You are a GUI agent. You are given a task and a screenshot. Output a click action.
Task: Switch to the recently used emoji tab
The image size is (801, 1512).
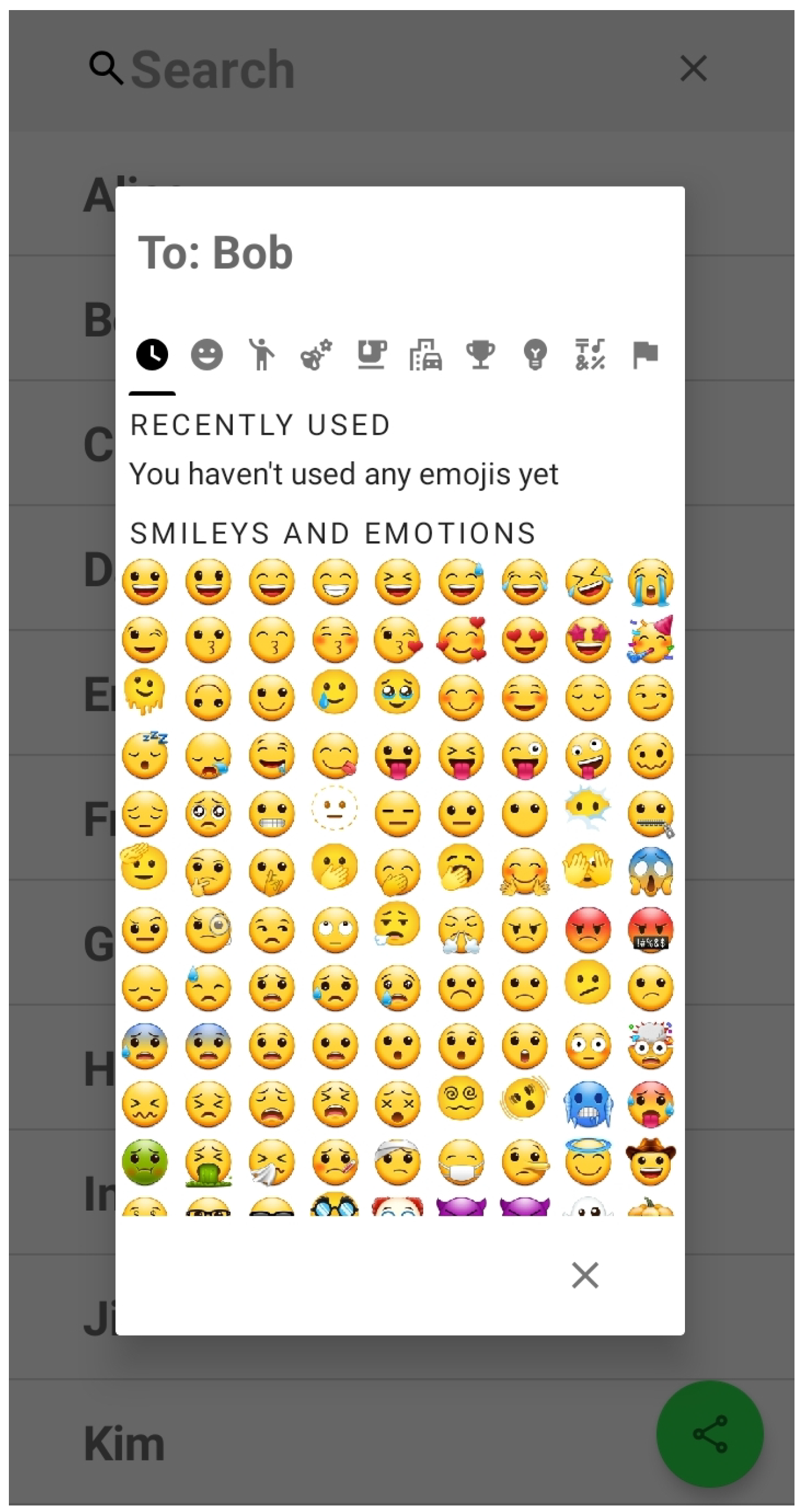point(152,355)
